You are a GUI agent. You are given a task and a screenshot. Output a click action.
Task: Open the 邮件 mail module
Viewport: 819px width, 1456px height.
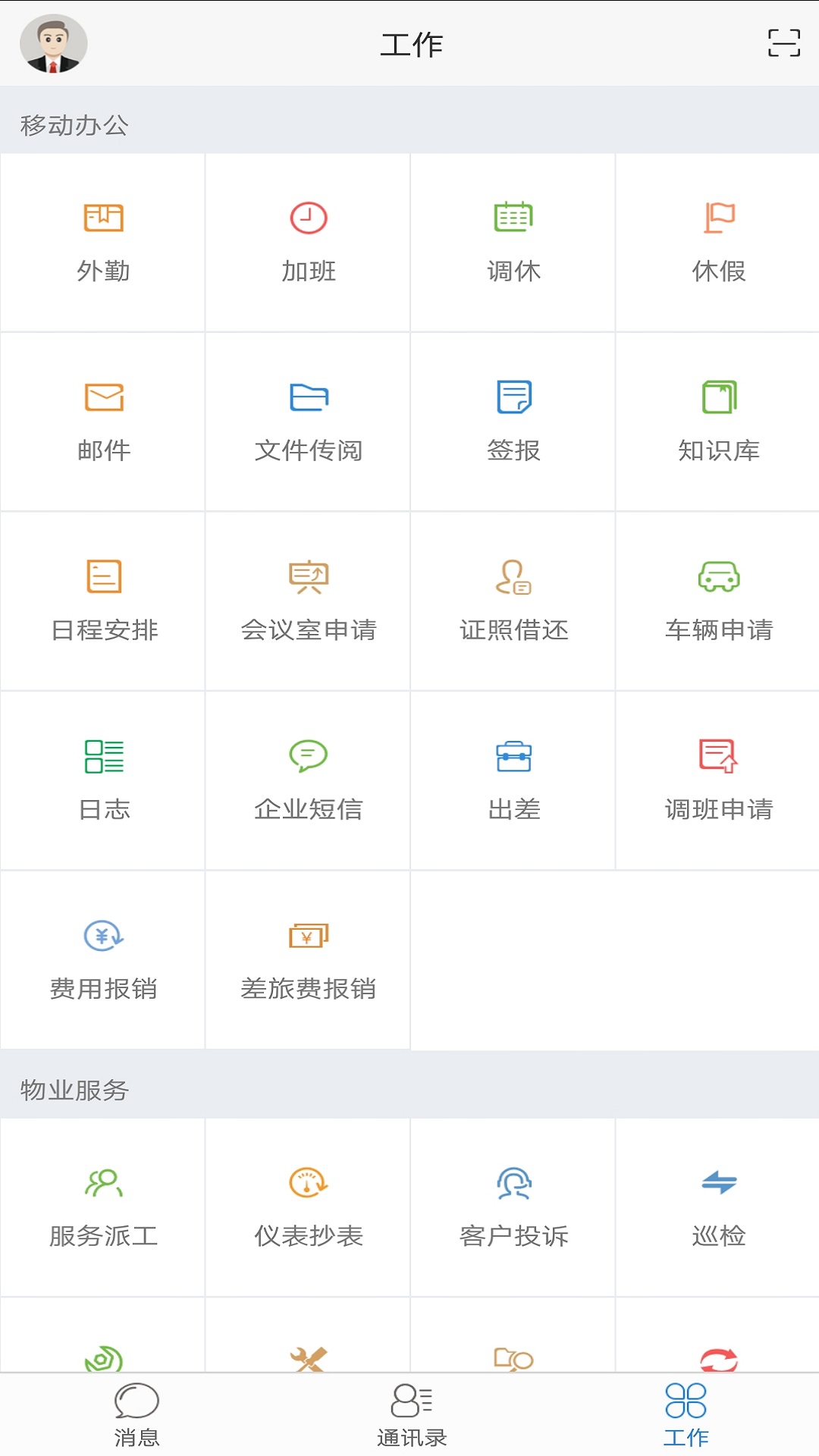[x=102, y=421]
